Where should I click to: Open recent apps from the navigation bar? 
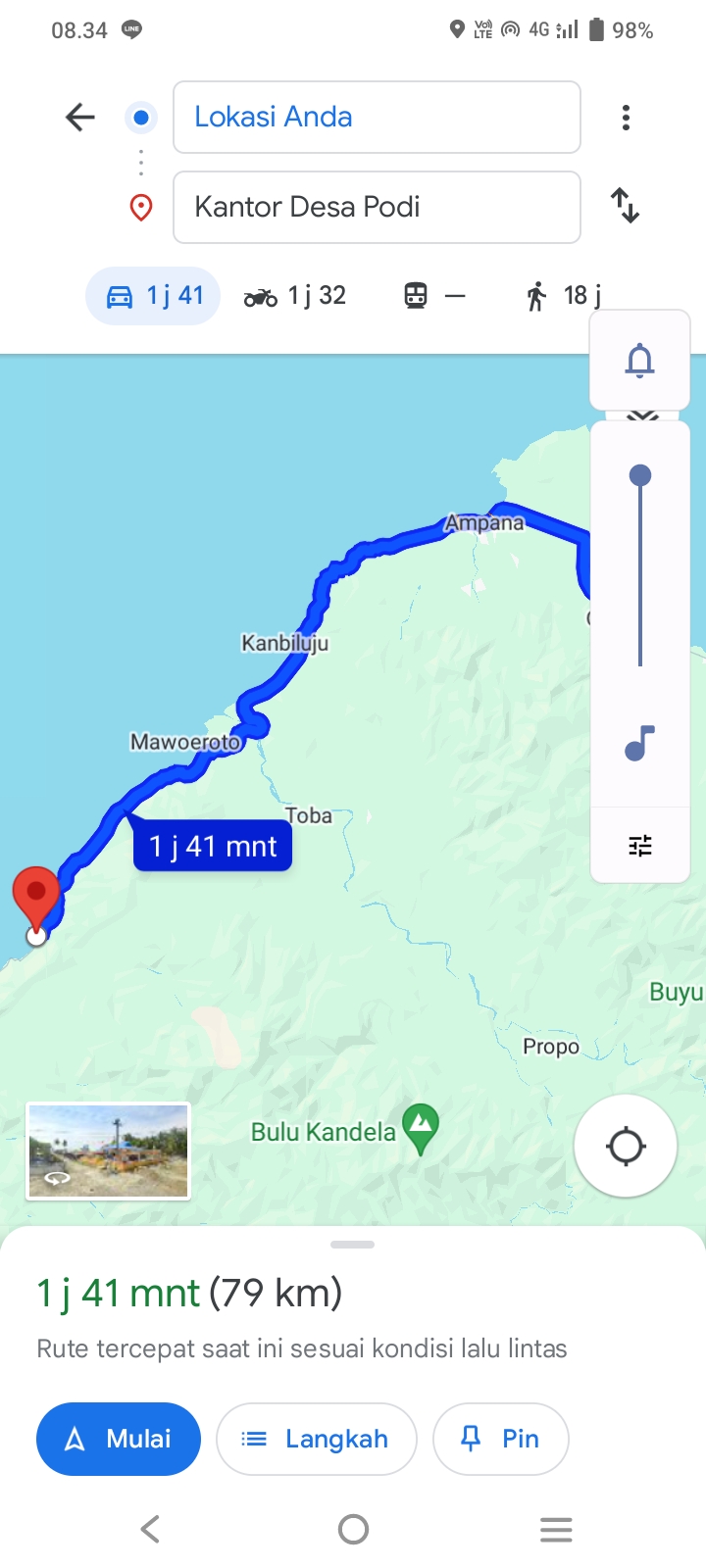coord(556,1529)
